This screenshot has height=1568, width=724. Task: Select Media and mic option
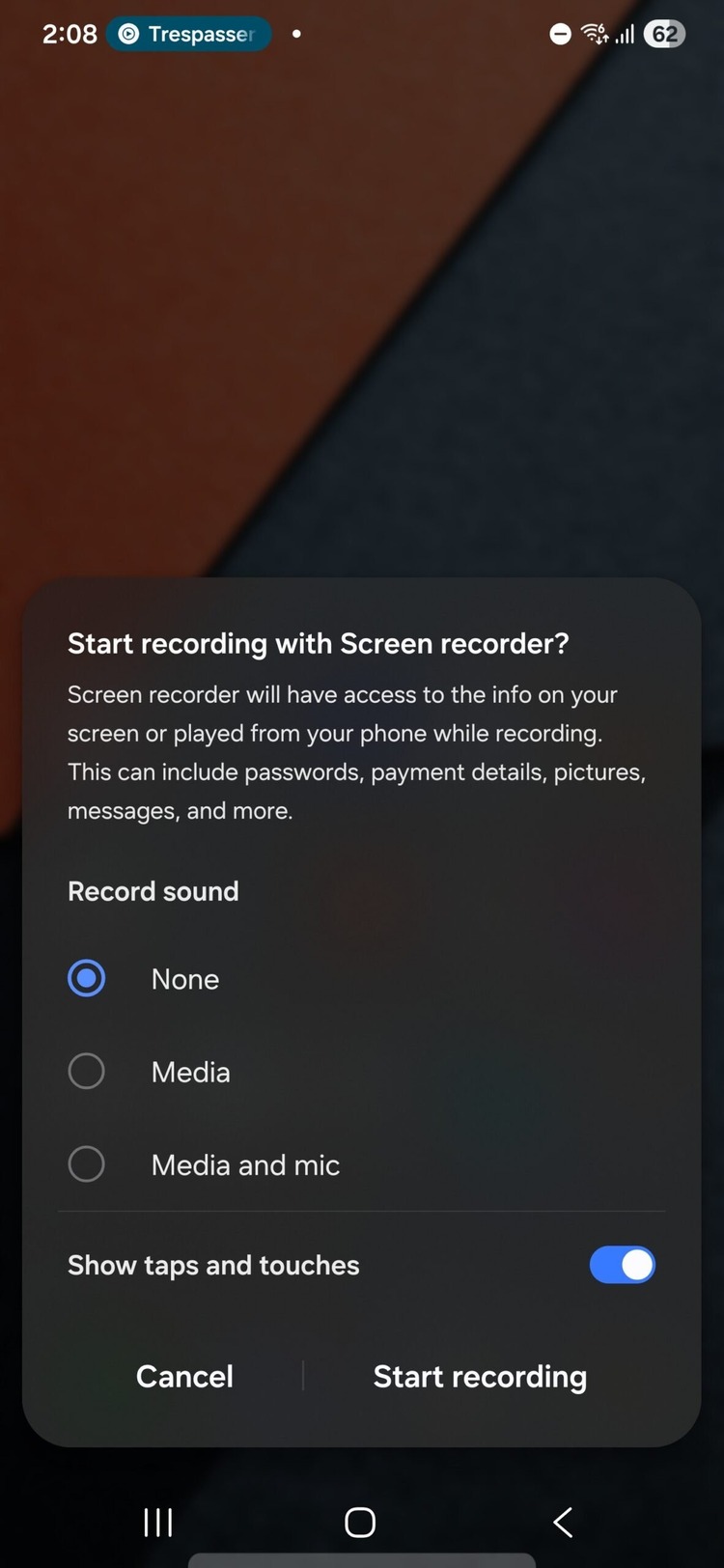87,1163
